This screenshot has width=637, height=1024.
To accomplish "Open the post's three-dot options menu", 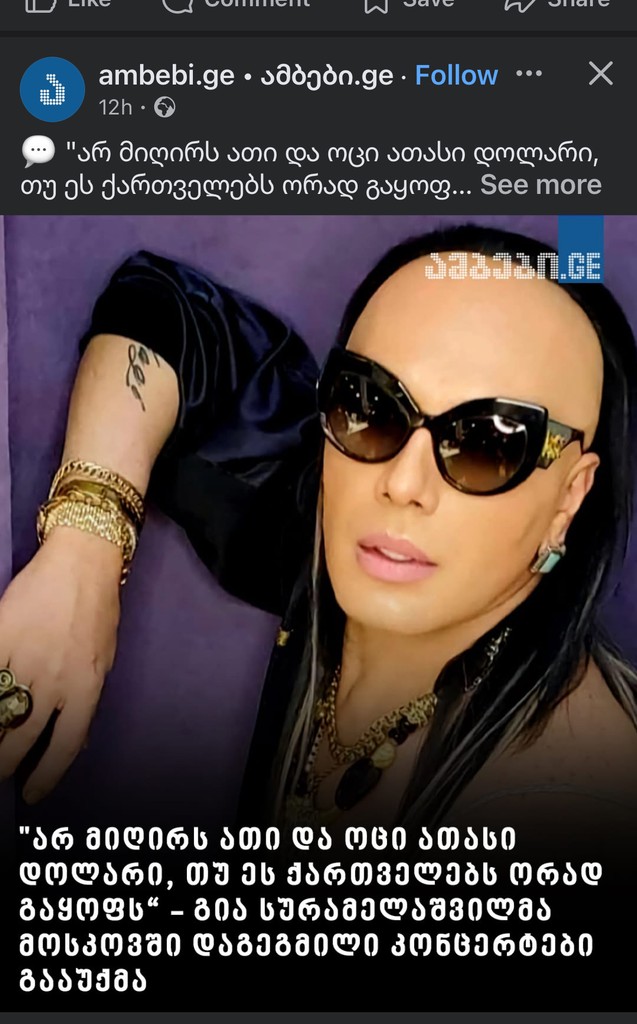I will (528, 74).
